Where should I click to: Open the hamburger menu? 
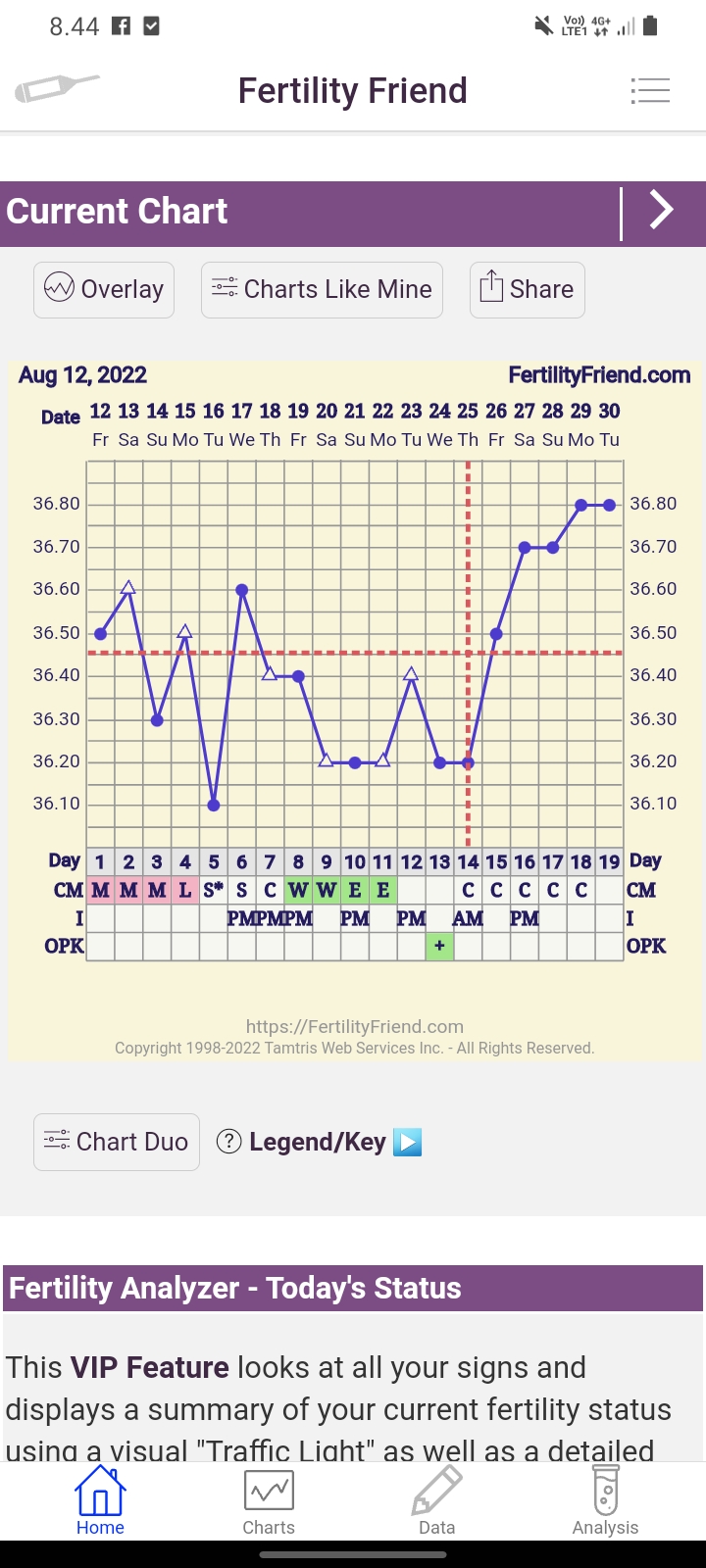650,91
